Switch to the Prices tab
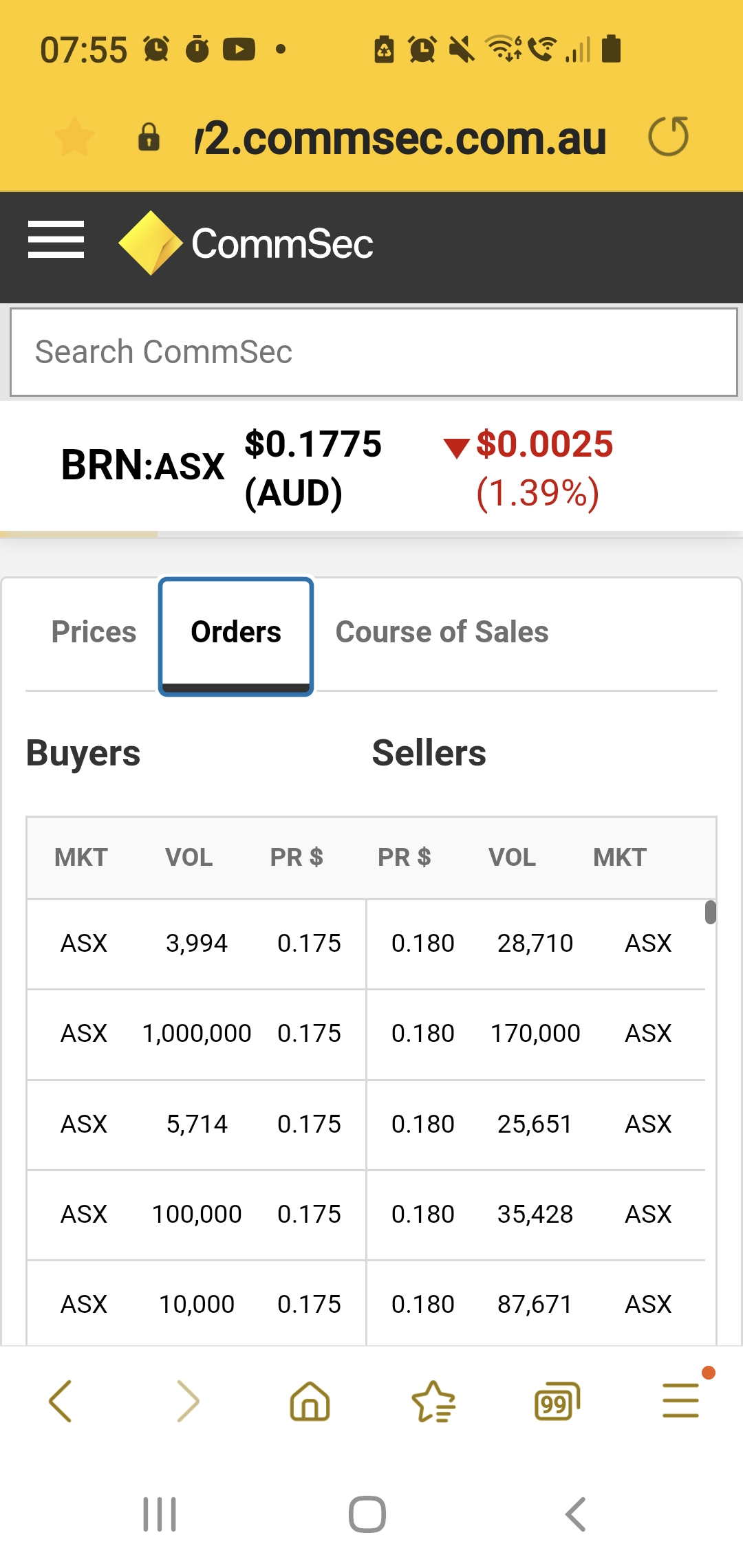The height and width of the screenshot is (1568, 743). coord(94,632)
